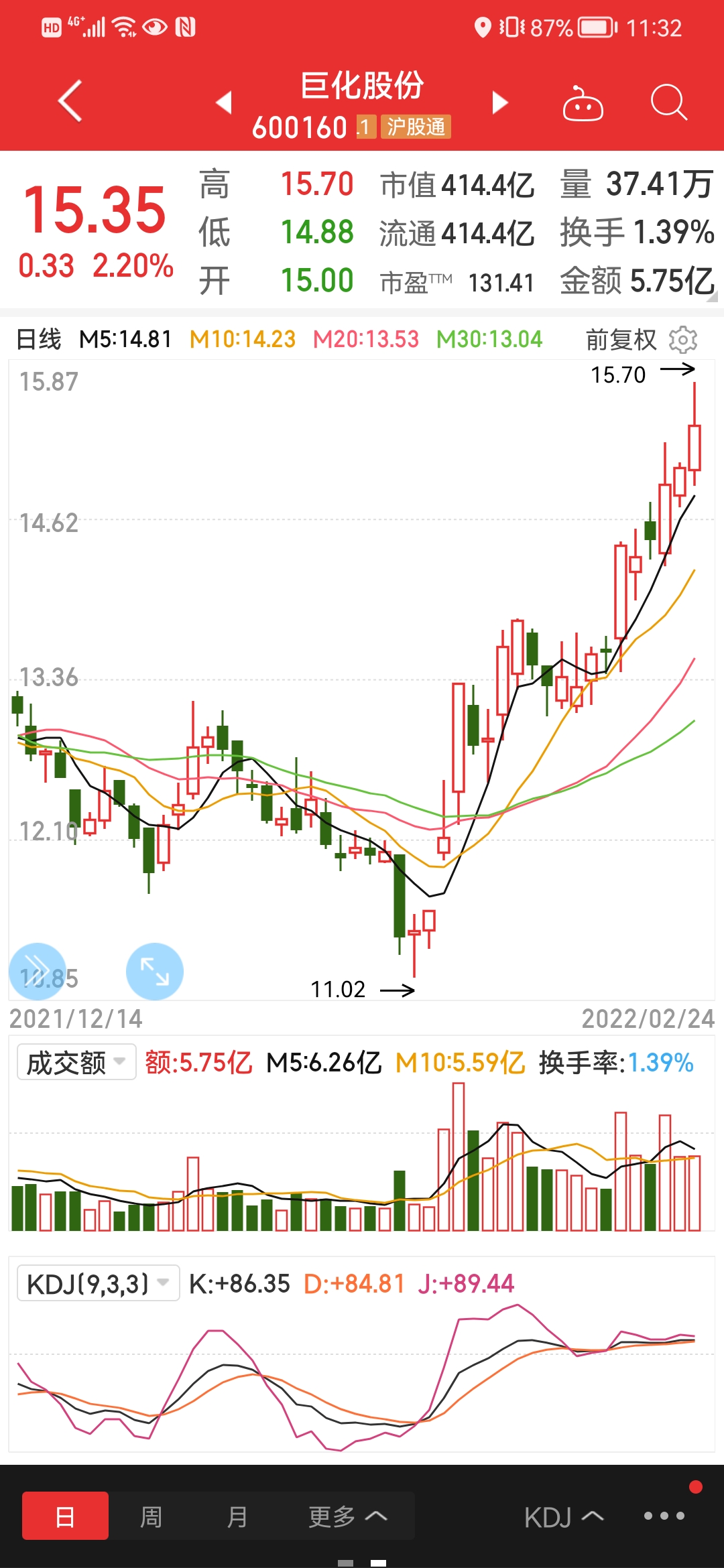Go back using the top-left arrow
This screenshot has width=724, height=1568.
70,101
